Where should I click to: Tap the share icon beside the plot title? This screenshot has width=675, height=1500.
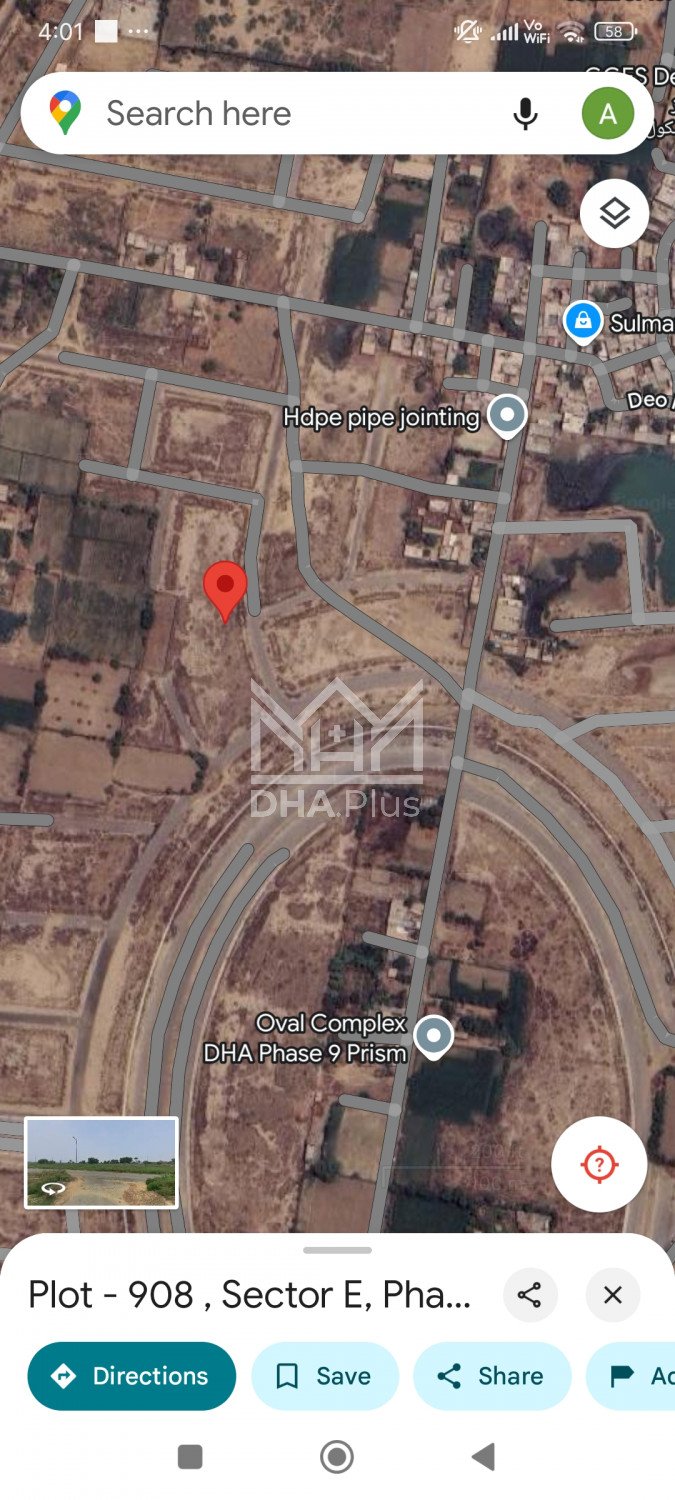529,1295
